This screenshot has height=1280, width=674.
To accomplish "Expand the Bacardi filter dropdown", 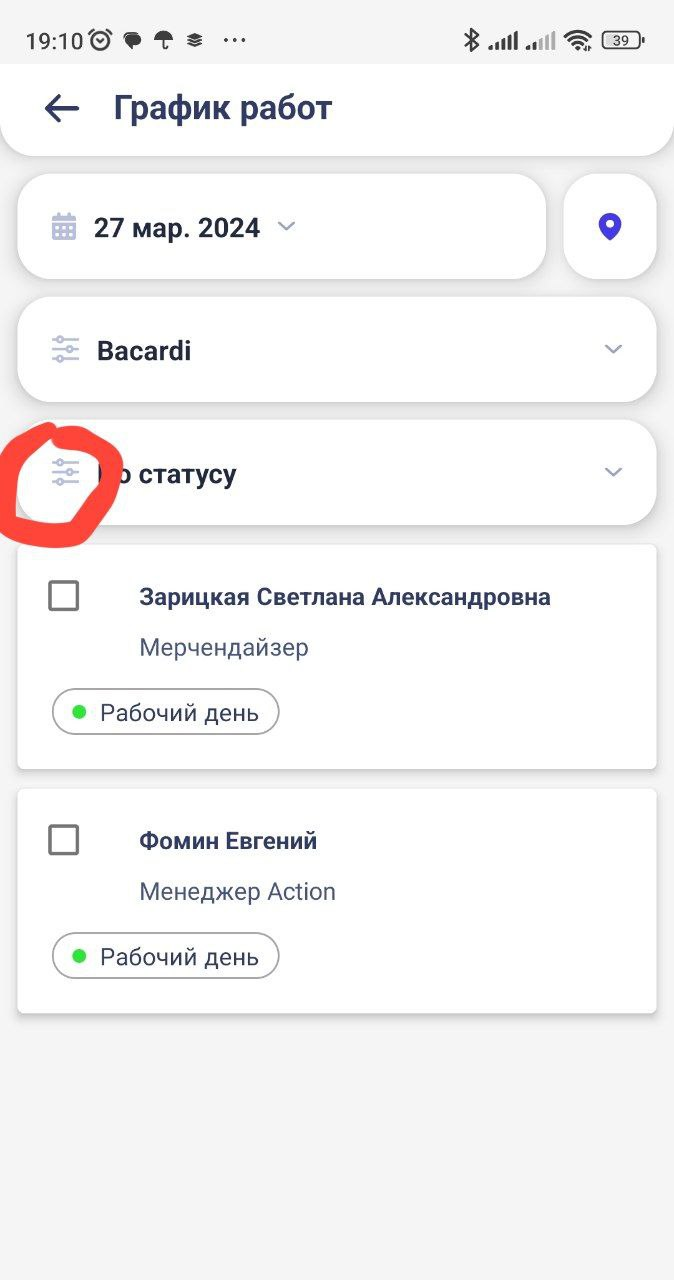I will click(337, 350).
